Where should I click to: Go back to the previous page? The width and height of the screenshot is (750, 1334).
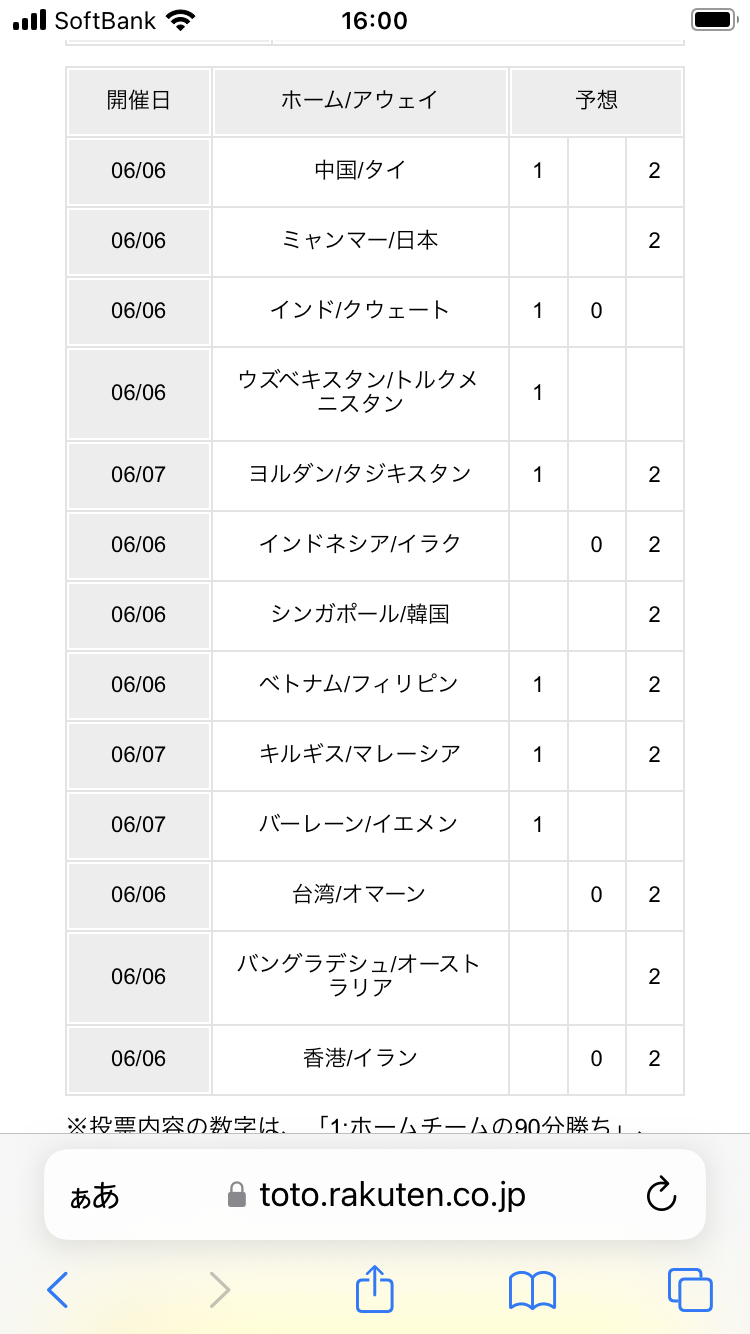click(58, 1290)
